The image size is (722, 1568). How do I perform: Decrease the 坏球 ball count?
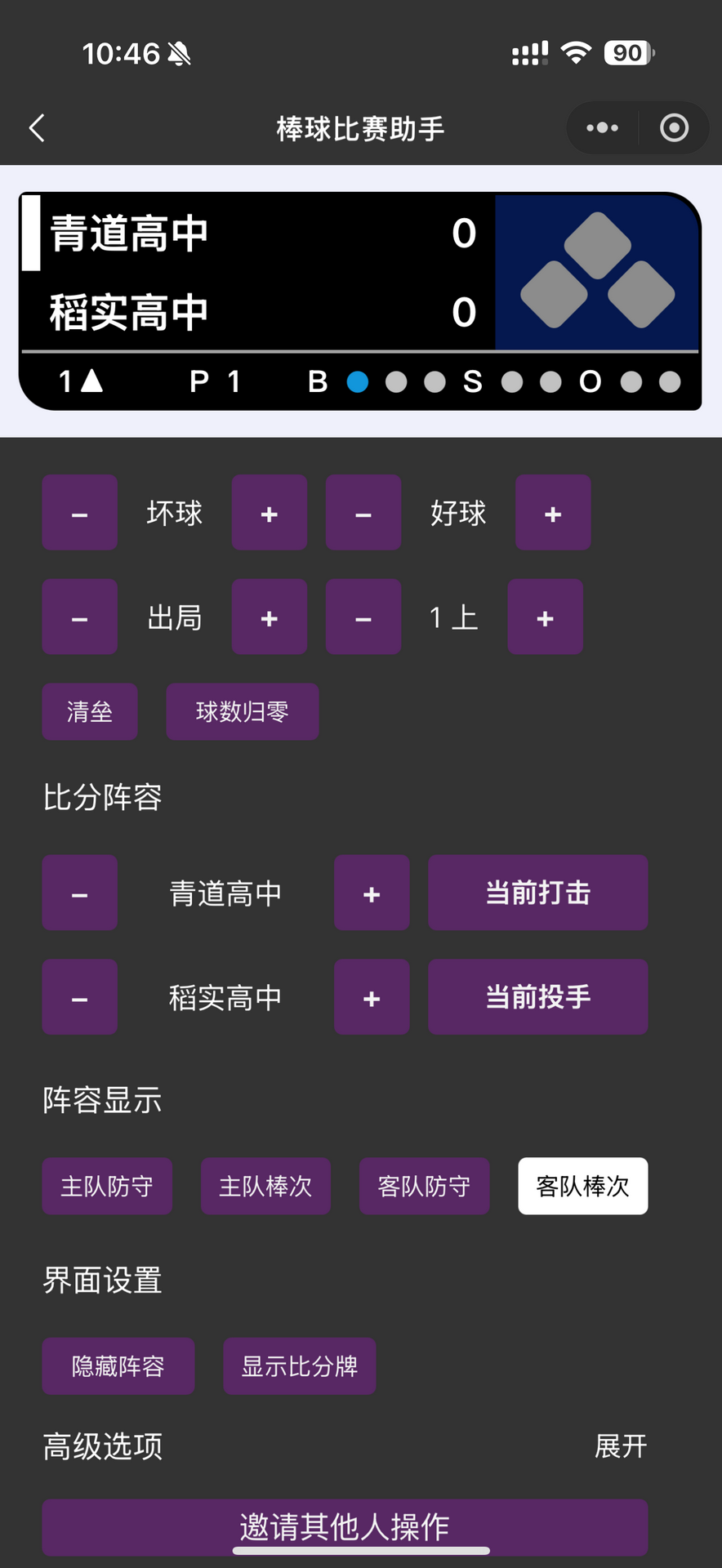point(79,513)
